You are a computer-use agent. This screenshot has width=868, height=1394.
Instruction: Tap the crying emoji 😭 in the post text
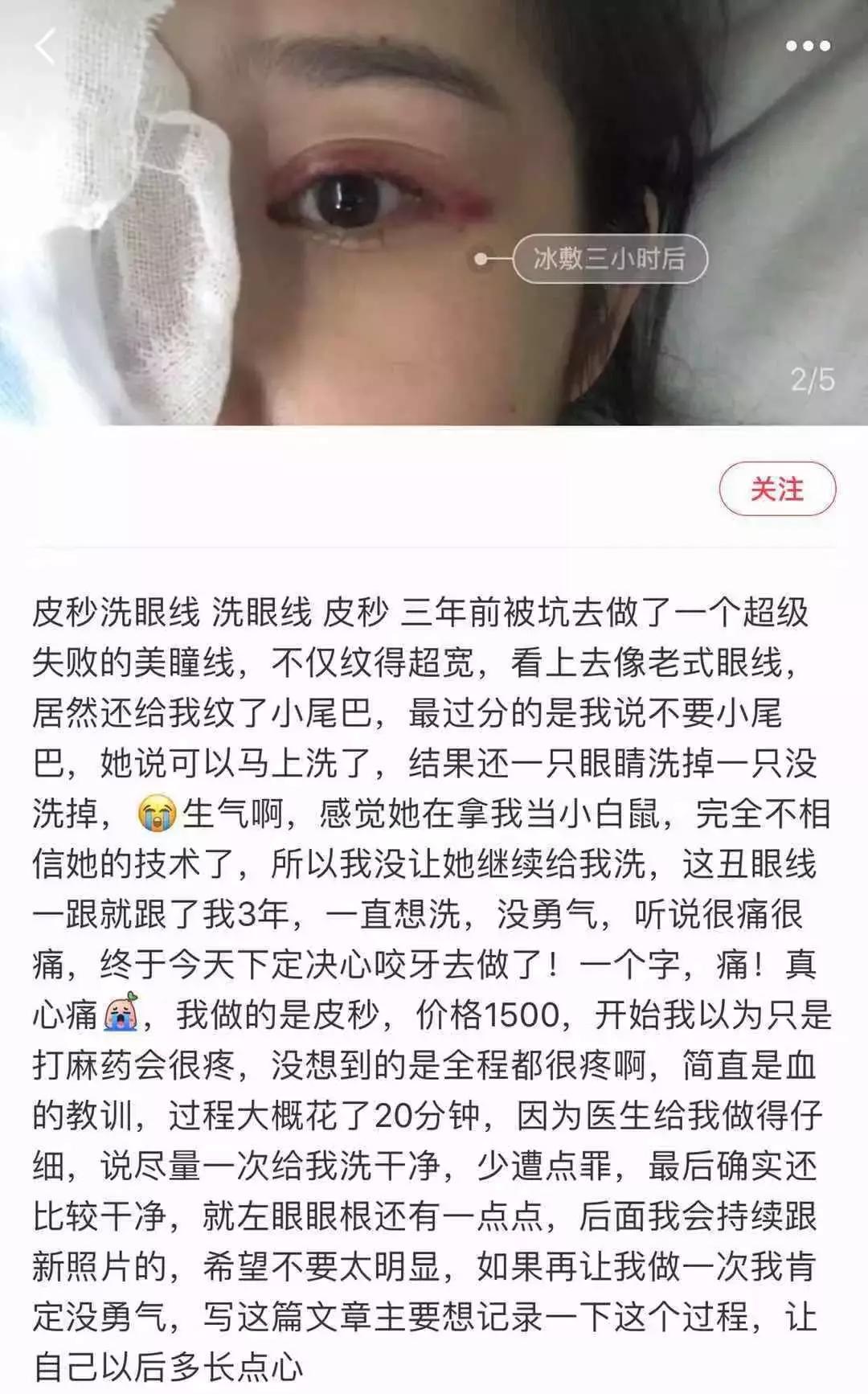pyautogui.click(x=160, y=812)
